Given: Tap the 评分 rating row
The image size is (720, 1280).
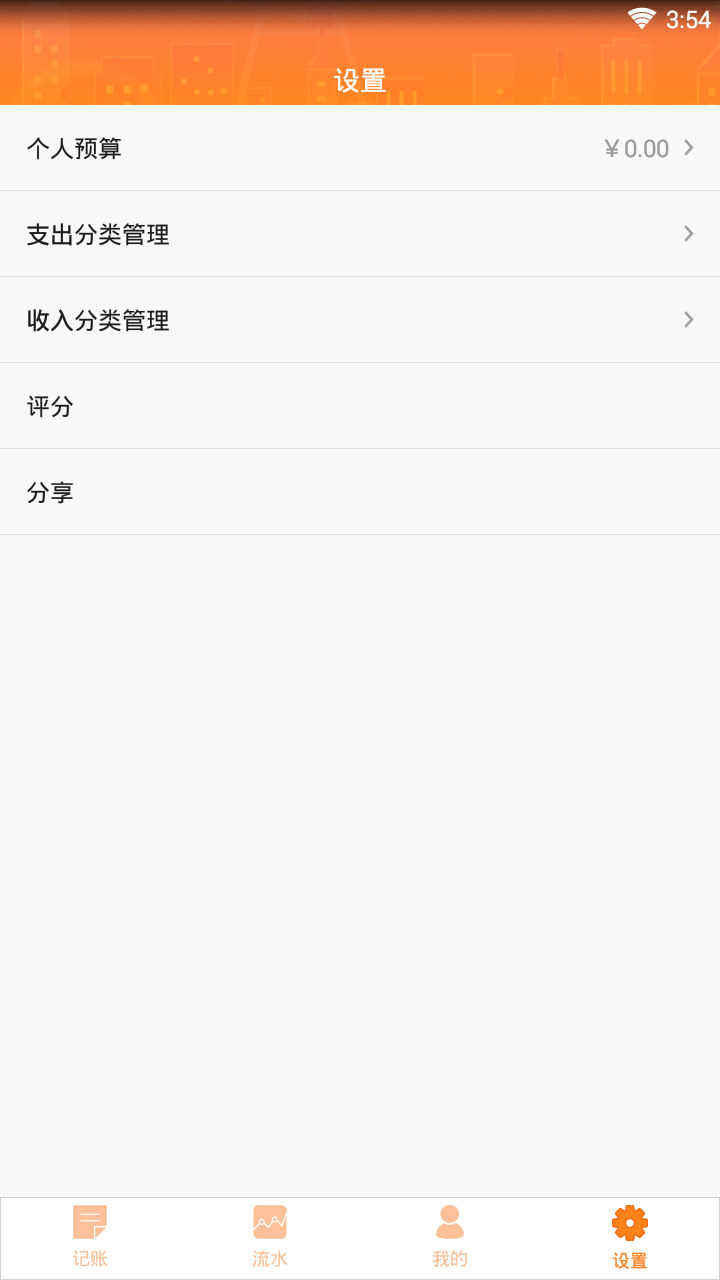Looking at the screenshot, I should coord(360,406).
